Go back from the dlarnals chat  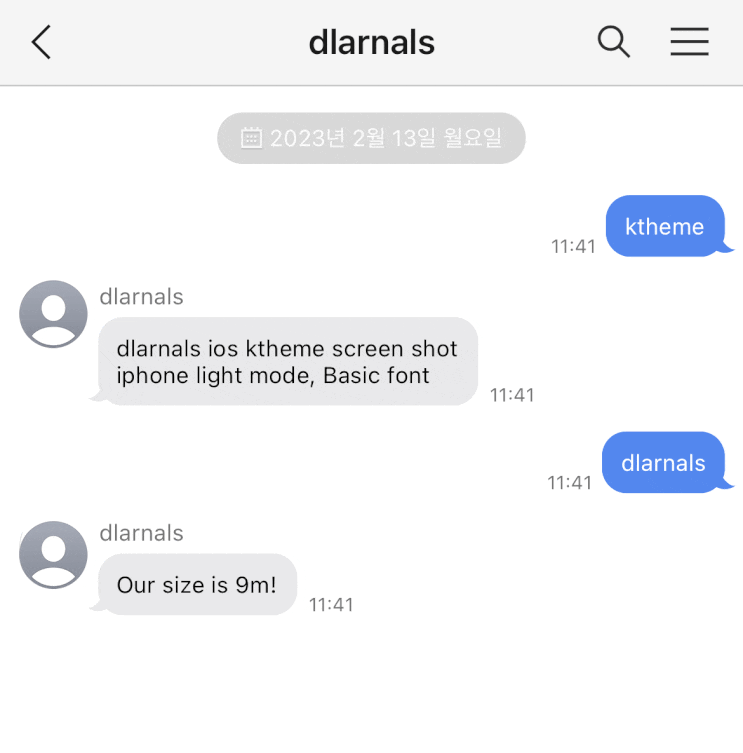coord(41,42)
